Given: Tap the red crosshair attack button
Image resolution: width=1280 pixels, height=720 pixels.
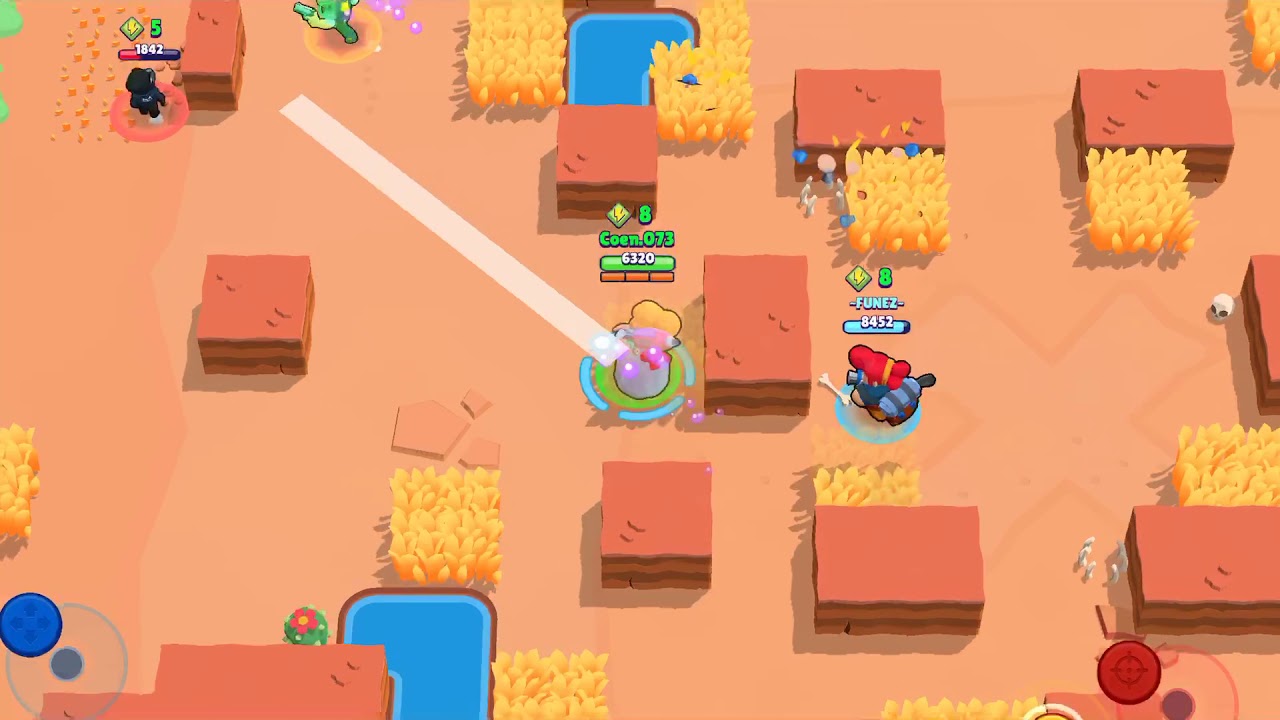Looking at the screenshot, I should (x=1129, y=672).
